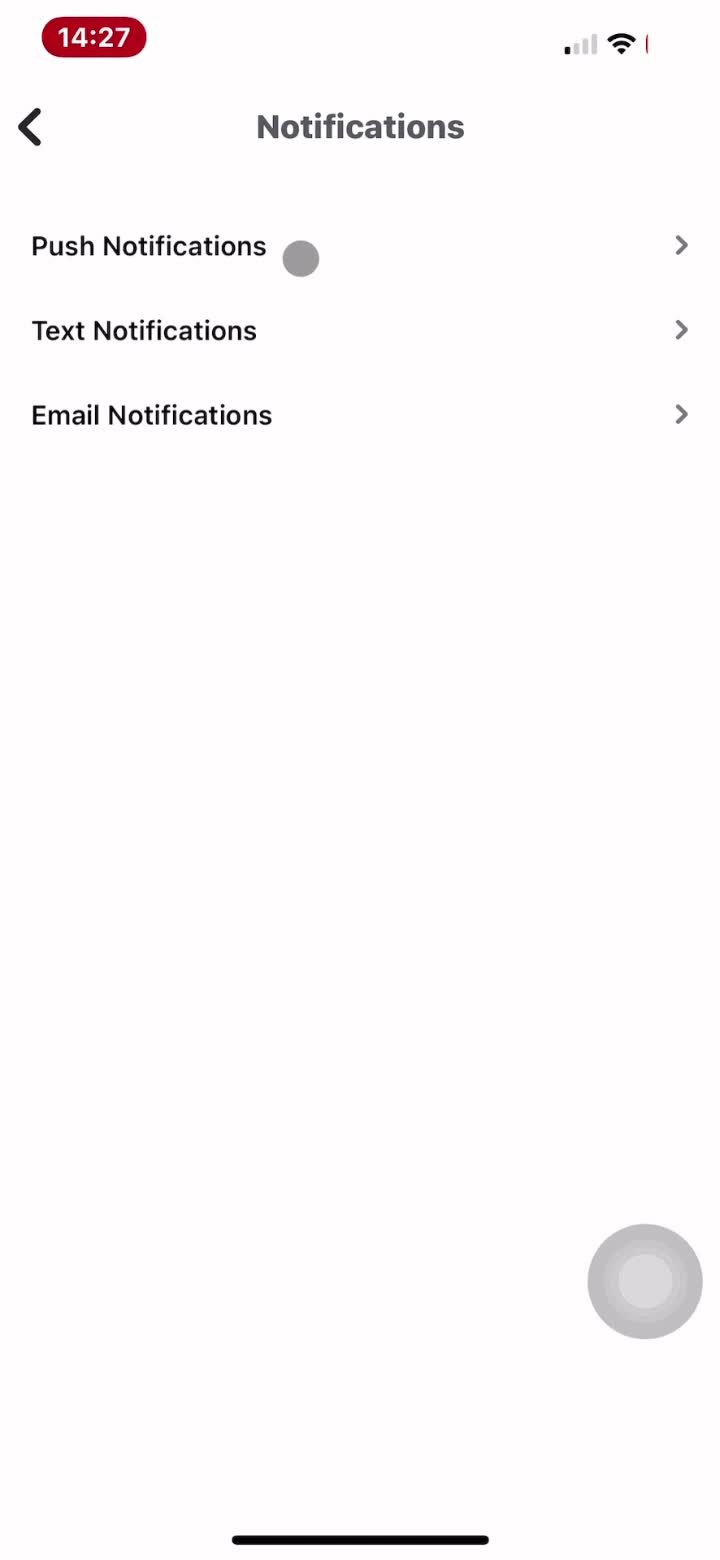Select the Push Notifications row
This screenshot has width=720, height=1560.
pyautogui.click(x=360, y=245)
